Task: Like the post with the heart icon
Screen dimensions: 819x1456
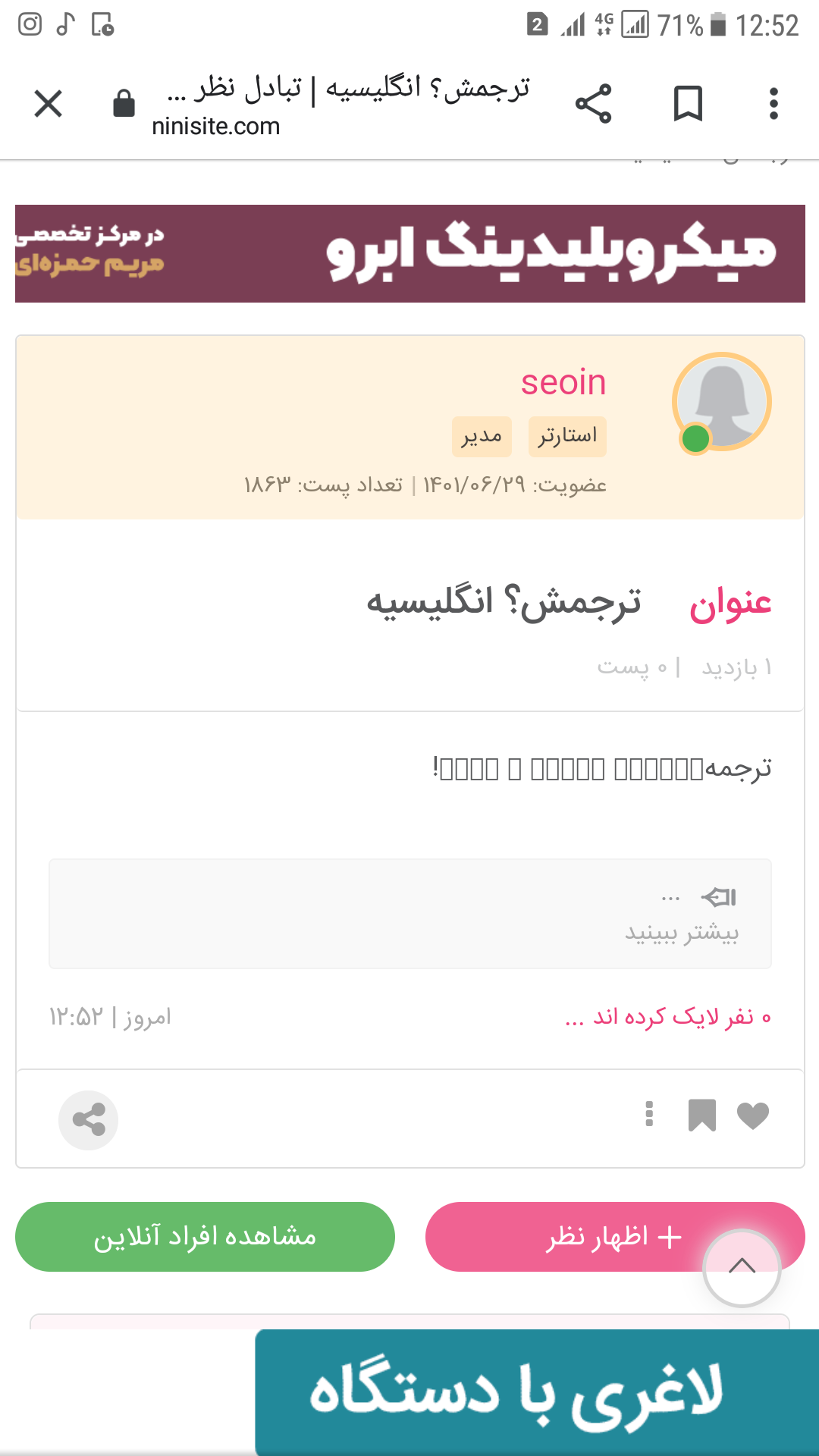Action: click(753, 1116)
